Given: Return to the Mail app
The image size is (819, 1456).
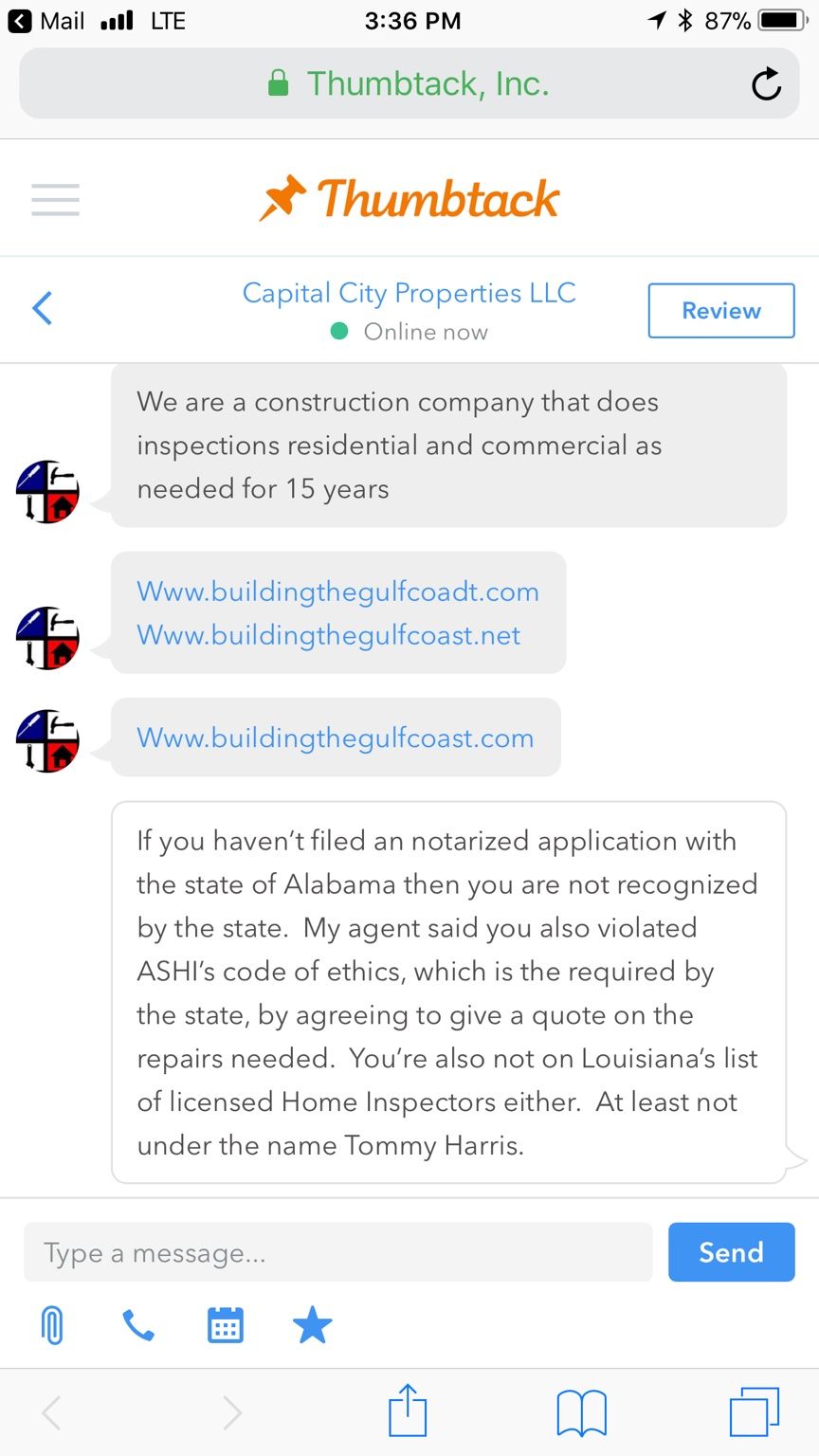Looking at the screenshot, I should click(x=47, y=21).
